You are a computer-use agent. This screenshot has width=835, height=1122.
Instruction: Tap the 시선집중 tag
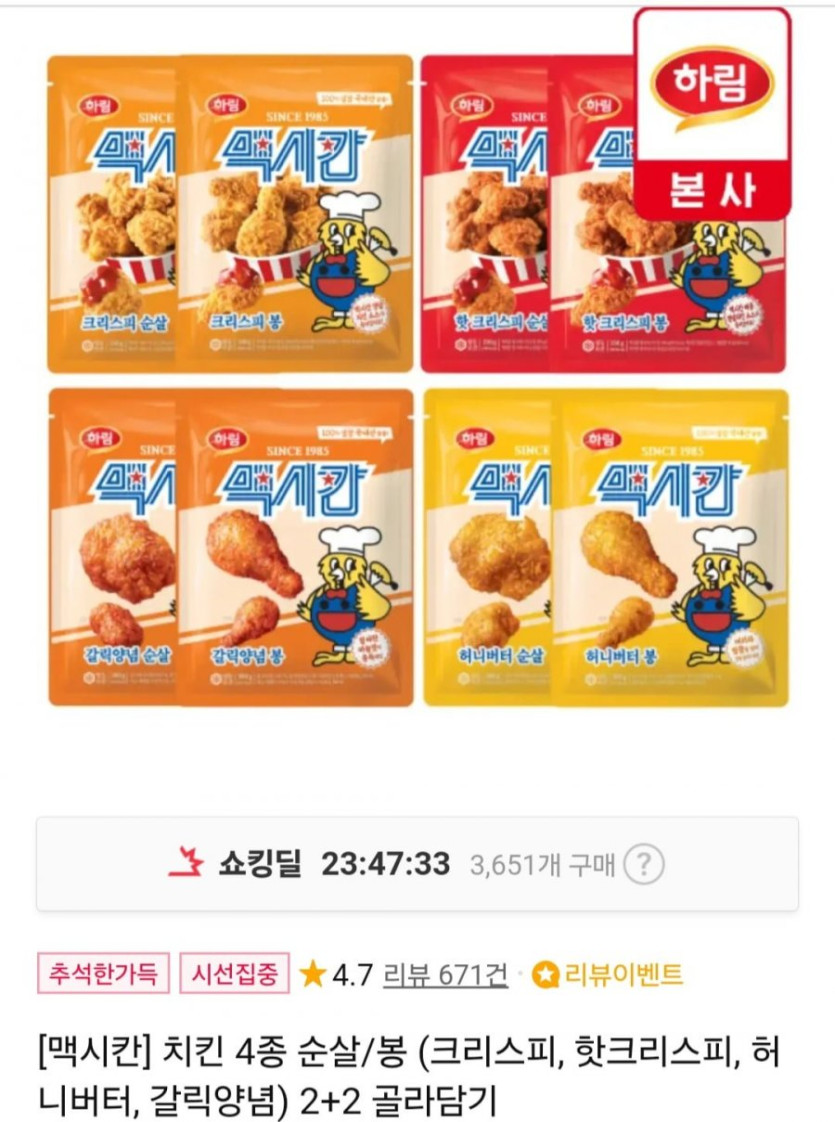(235, 974)
